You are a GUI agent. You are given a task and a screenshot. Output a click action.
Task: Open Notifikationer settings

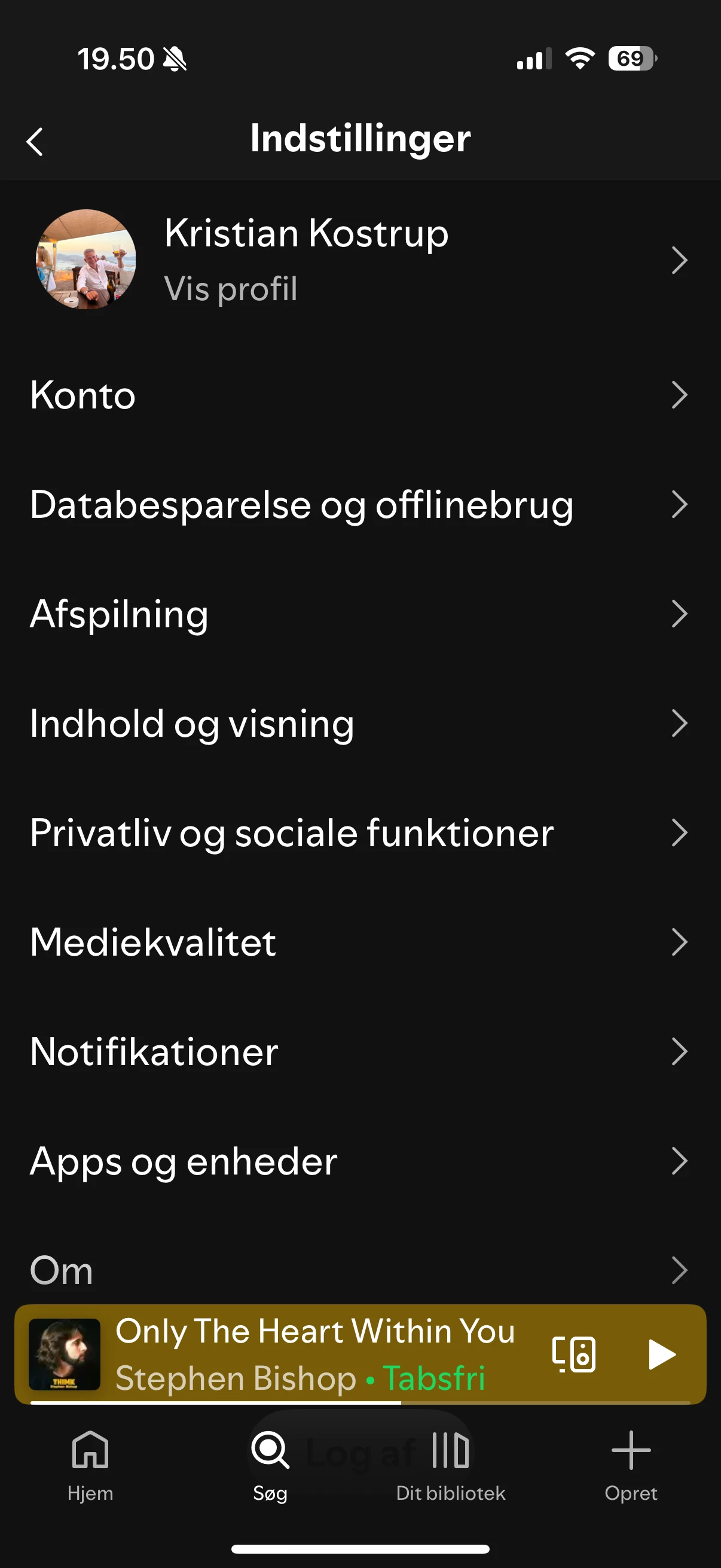359,1052
